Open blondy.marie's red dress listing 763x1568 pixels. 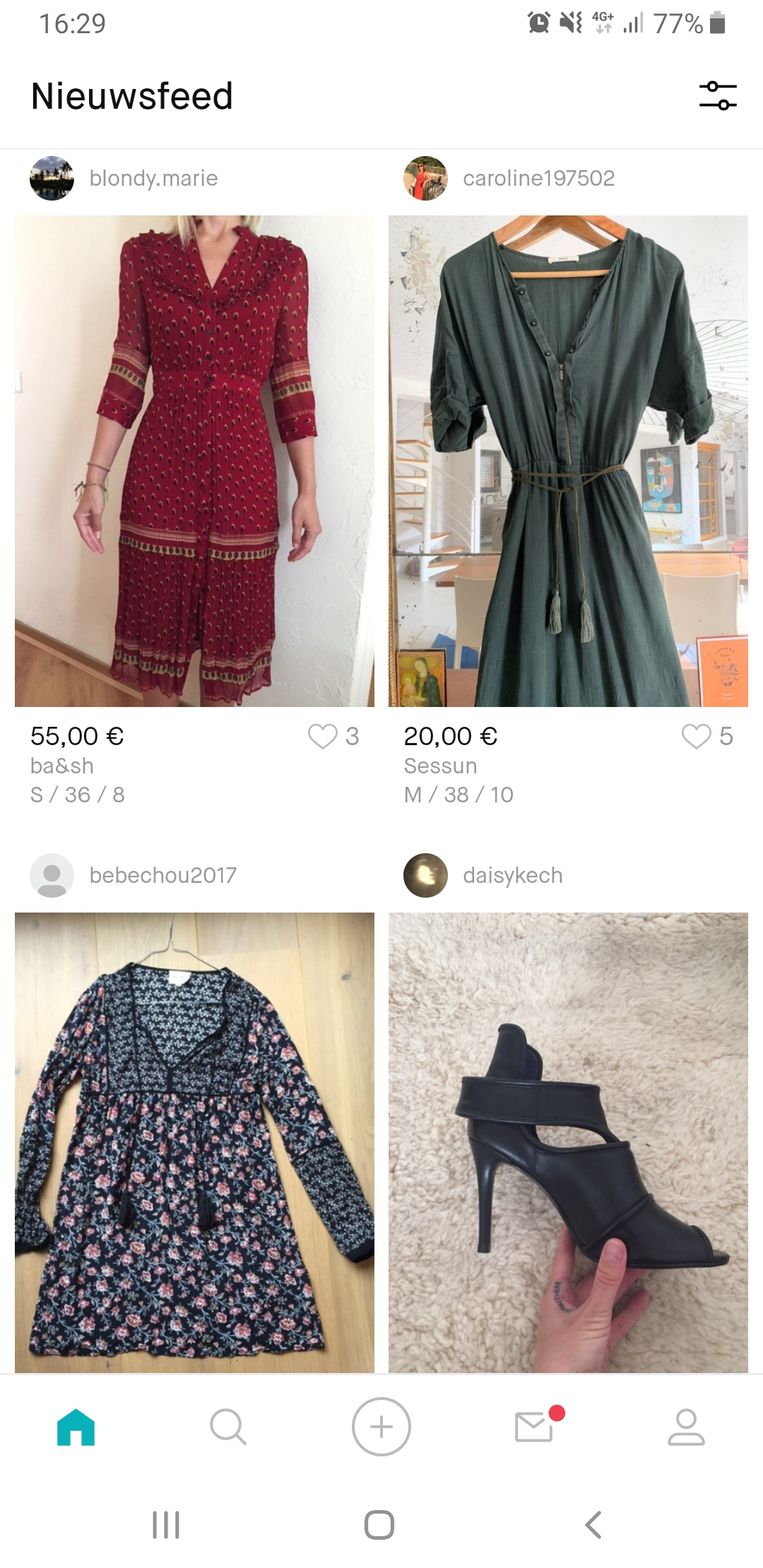(x=194, y=460)
